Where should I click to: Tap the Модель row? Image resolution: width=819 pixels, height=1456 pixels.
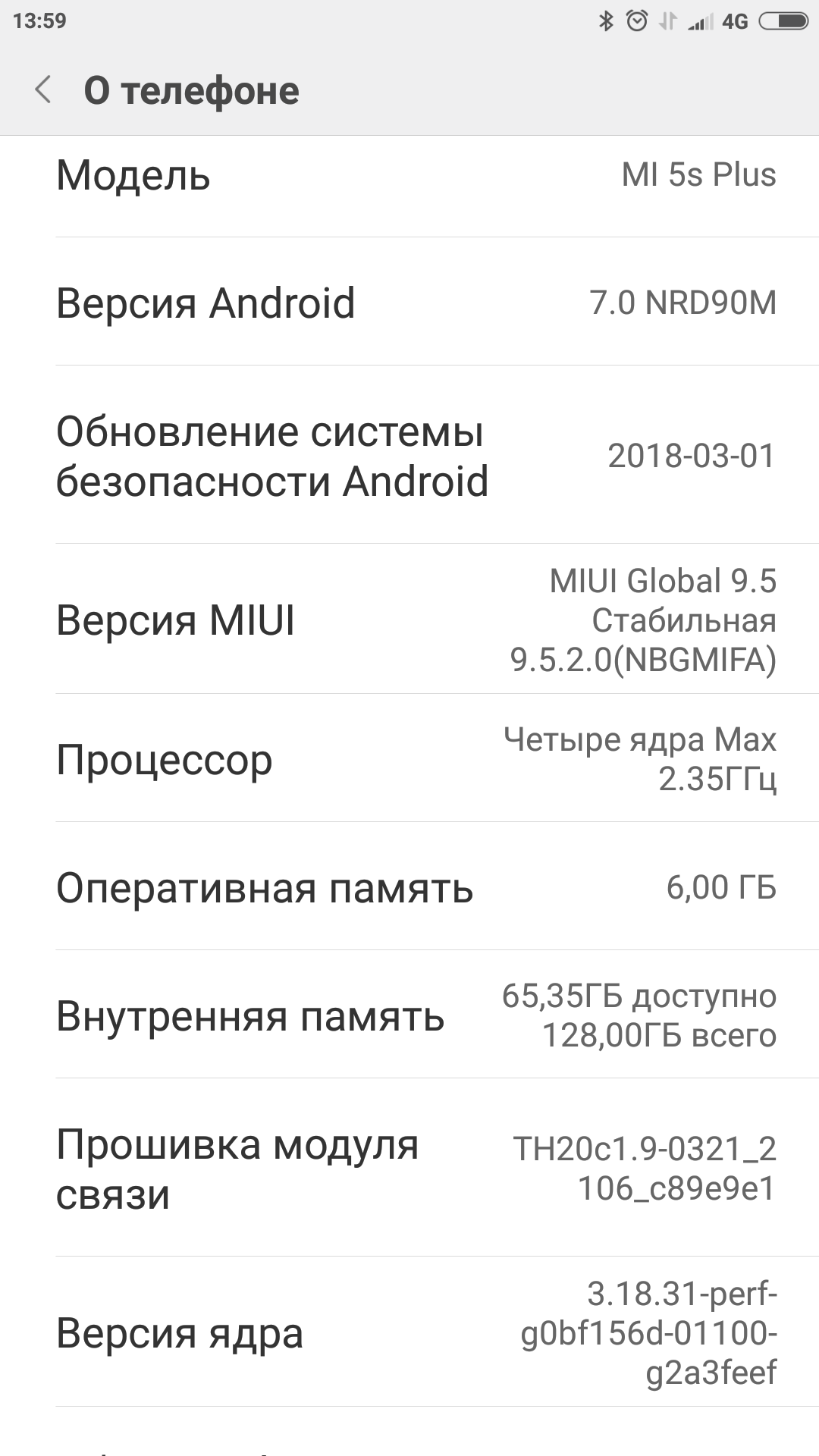[x=409, y=176]
